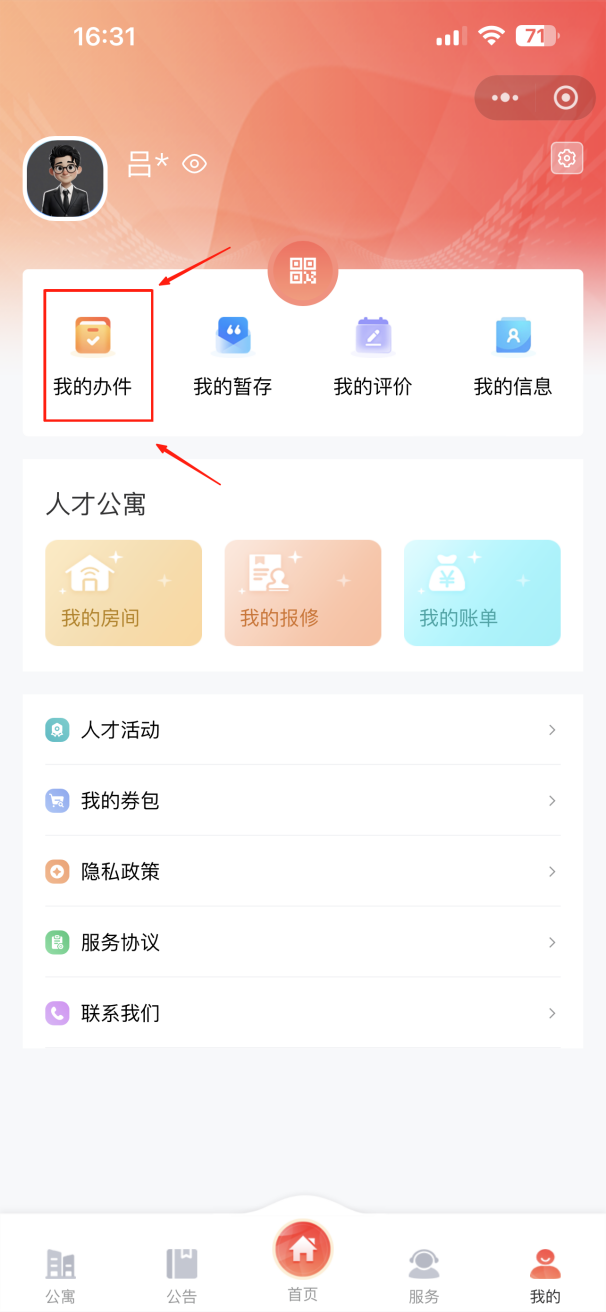Open the 我的券包 row
Screen dimensions: 606x1312
303,801
